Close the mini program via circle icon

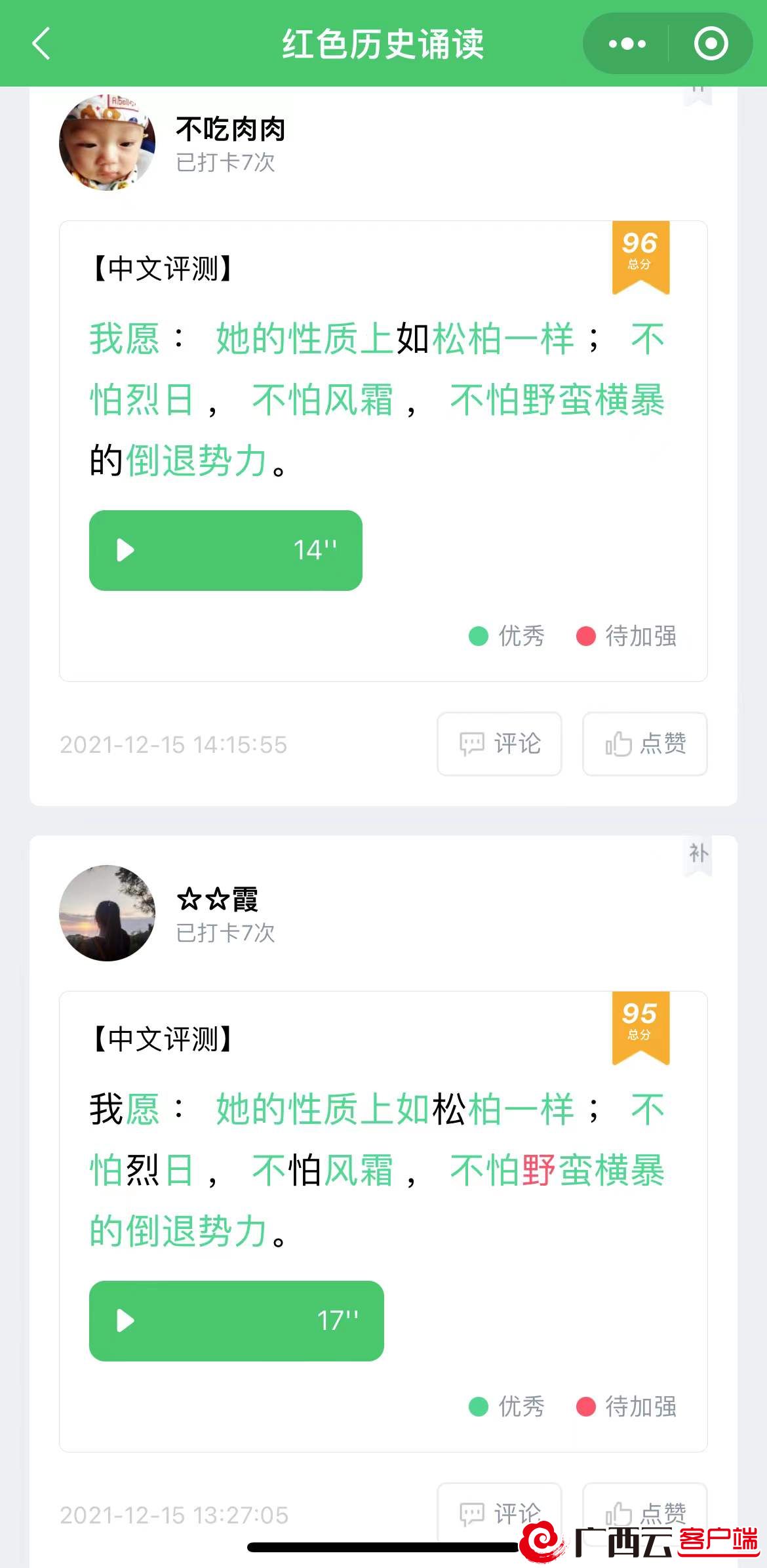(x=711, y=44)
